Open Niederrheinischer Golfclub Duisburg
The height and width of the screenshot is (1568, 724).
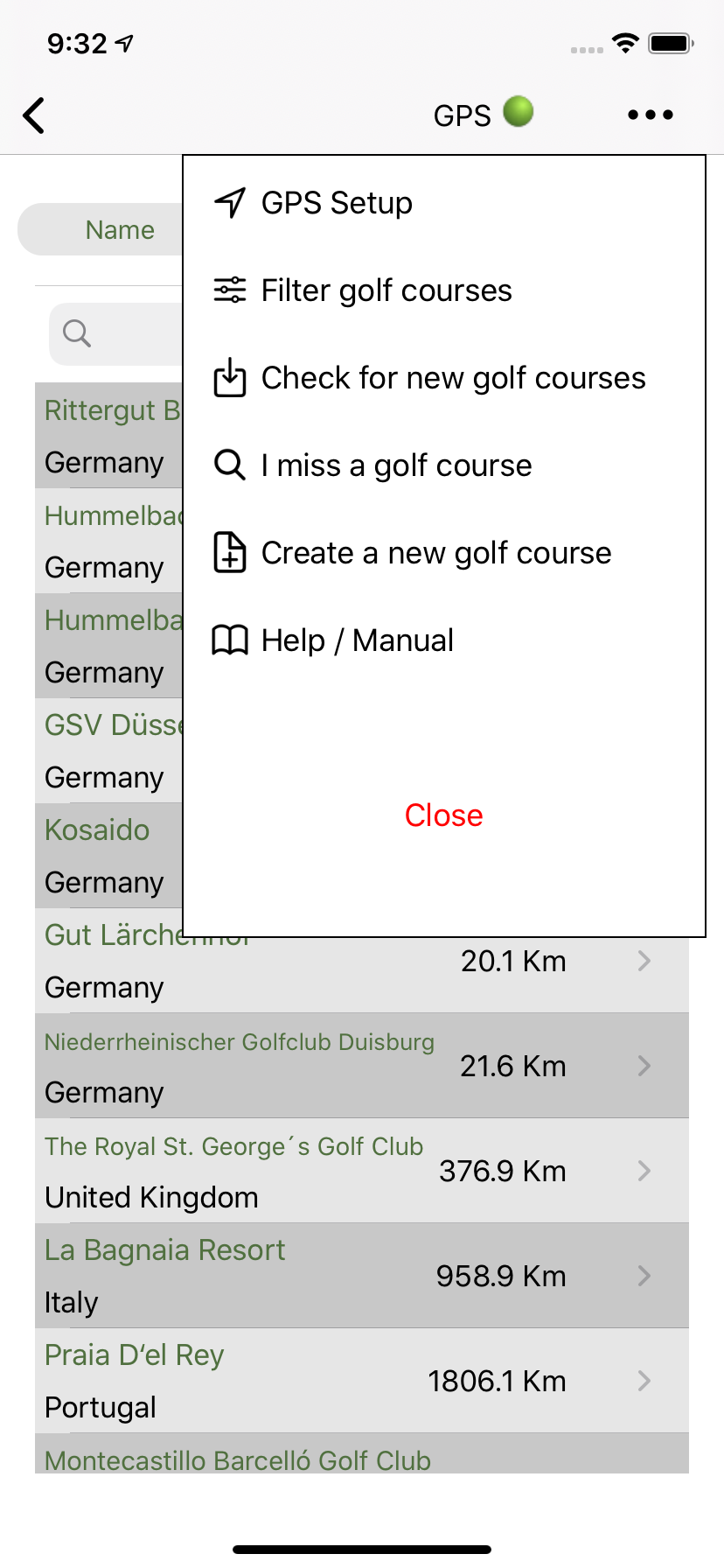[362, 1066]
